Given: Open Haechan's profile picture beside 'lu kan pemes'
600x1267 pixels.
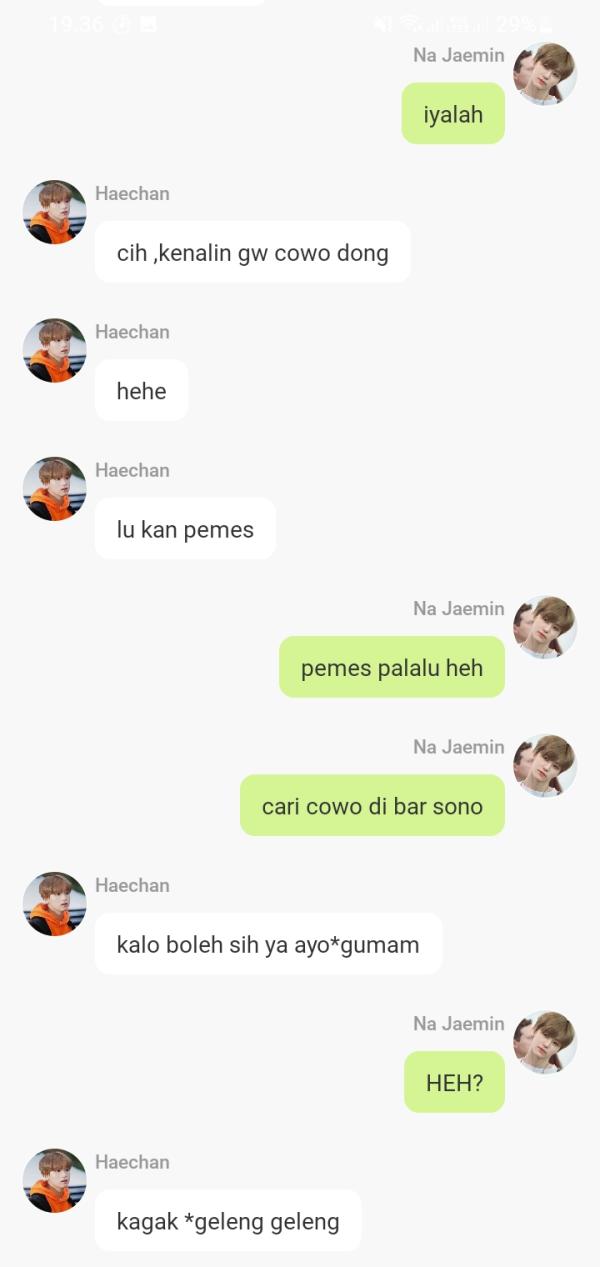Looking at the screenshot, I should click(x=55, y=489).
